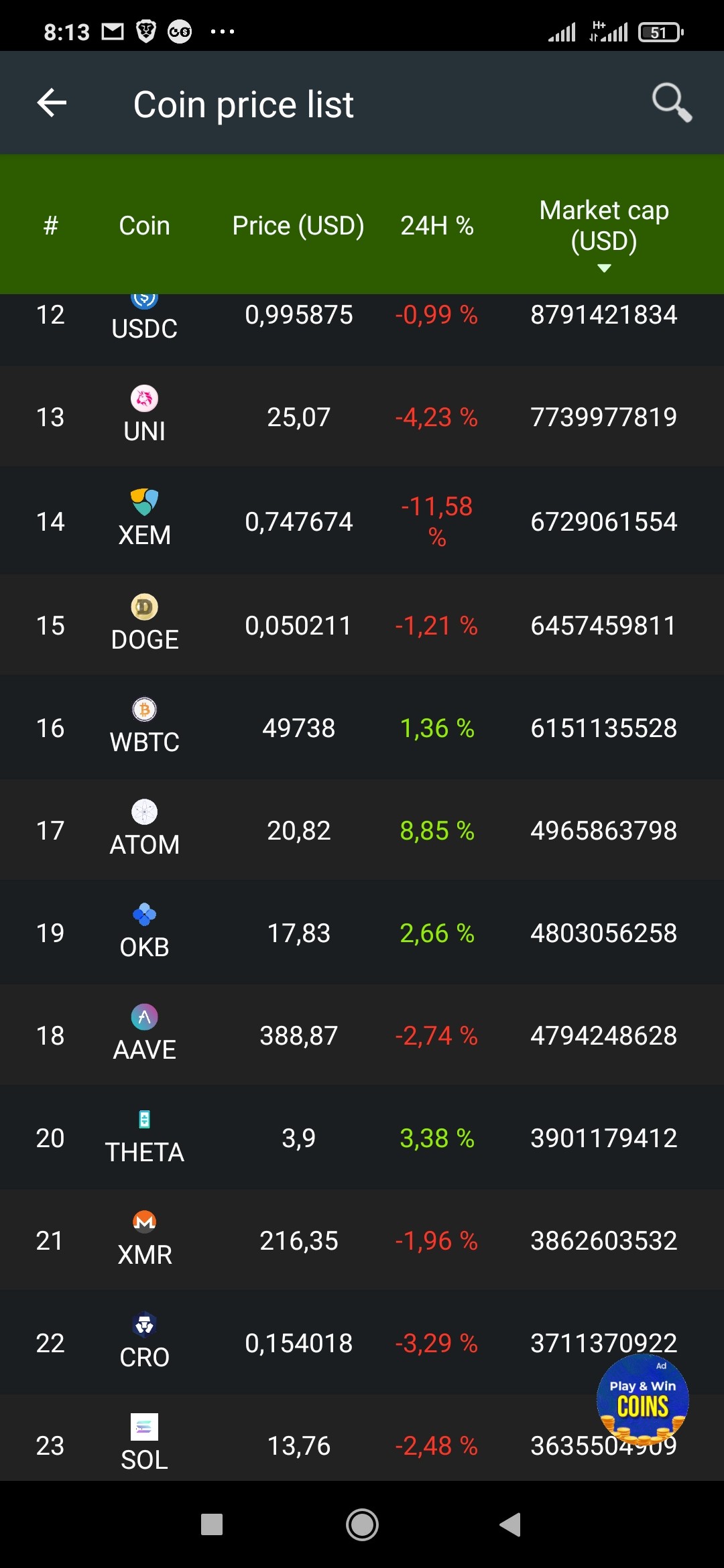Sort by the # rank column

(50, 226)
